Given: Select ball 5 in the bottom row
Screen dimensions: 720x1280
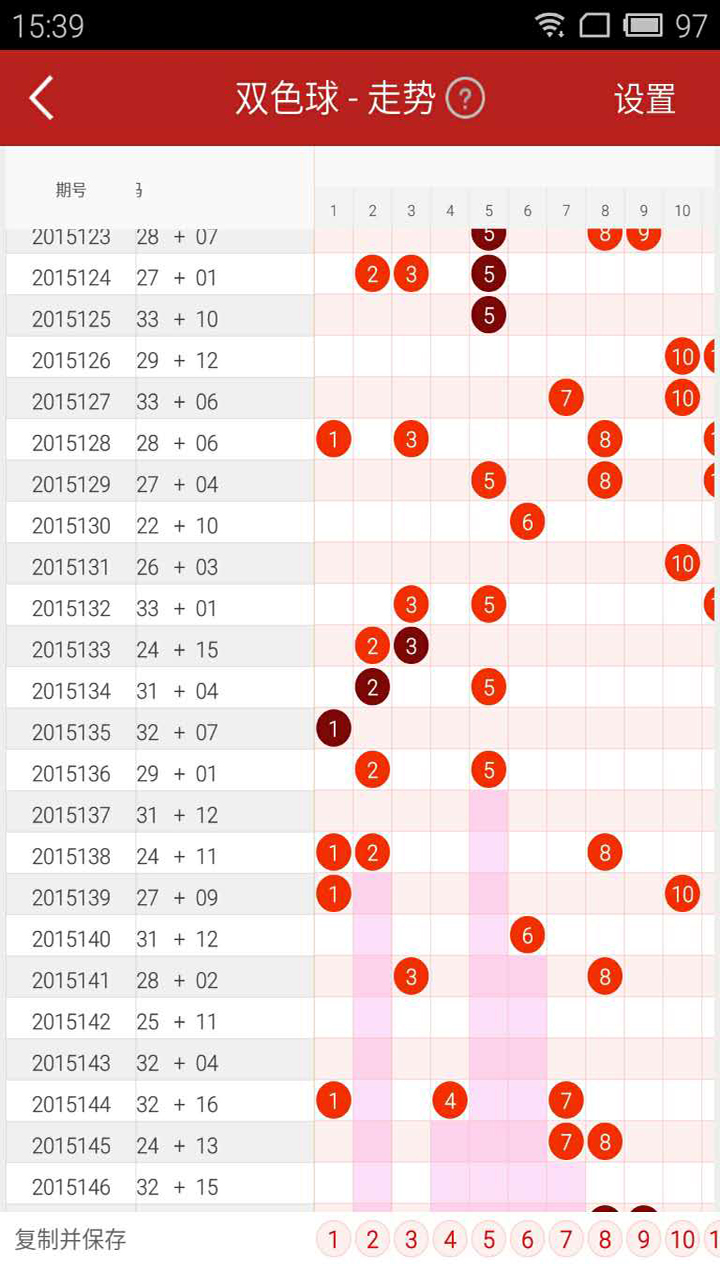Looking at the screenshot, I should [489, 1240].
